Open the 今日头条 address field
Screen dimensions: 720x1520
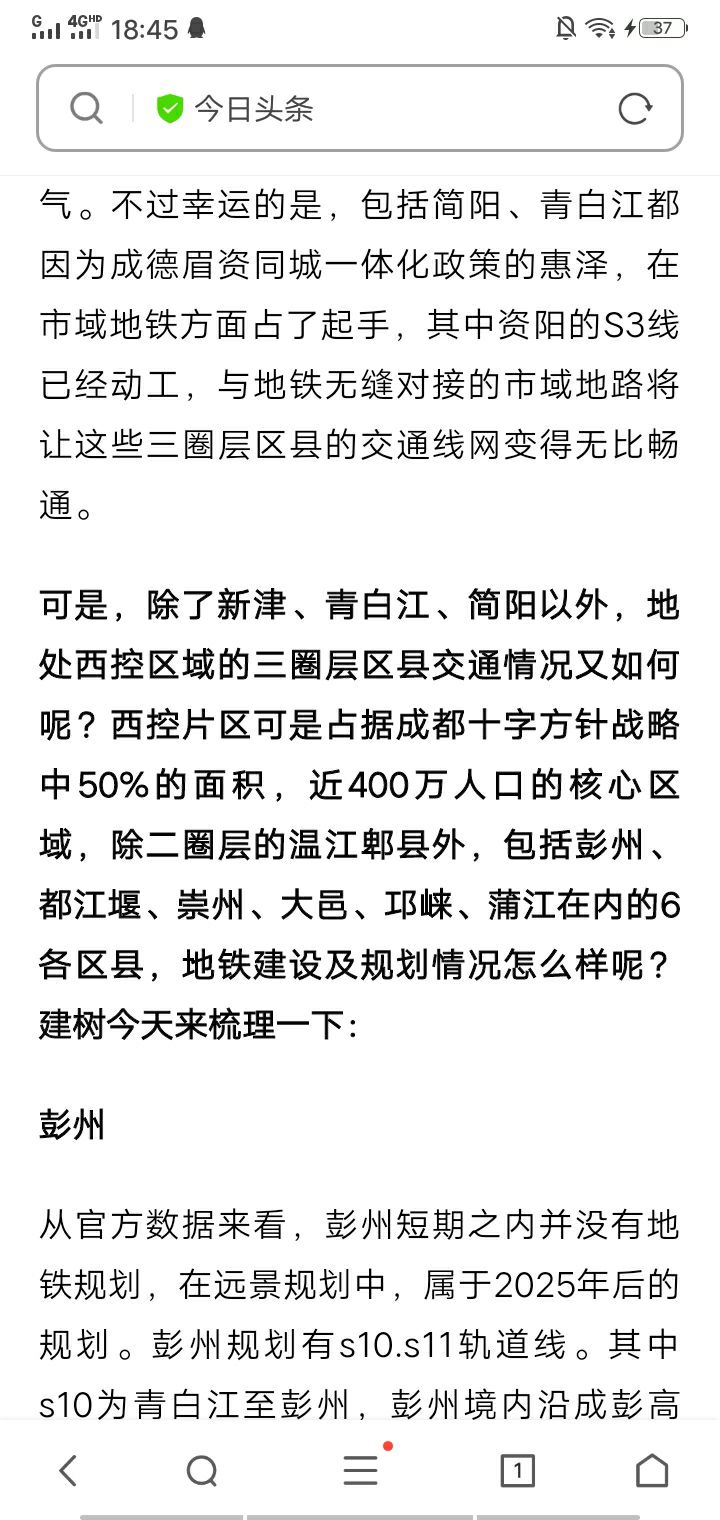tap(360, 108)
